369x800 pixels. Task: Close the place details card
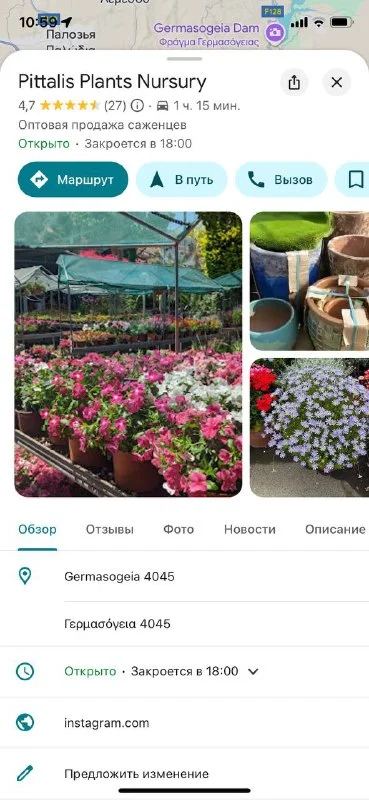point(337,82)
